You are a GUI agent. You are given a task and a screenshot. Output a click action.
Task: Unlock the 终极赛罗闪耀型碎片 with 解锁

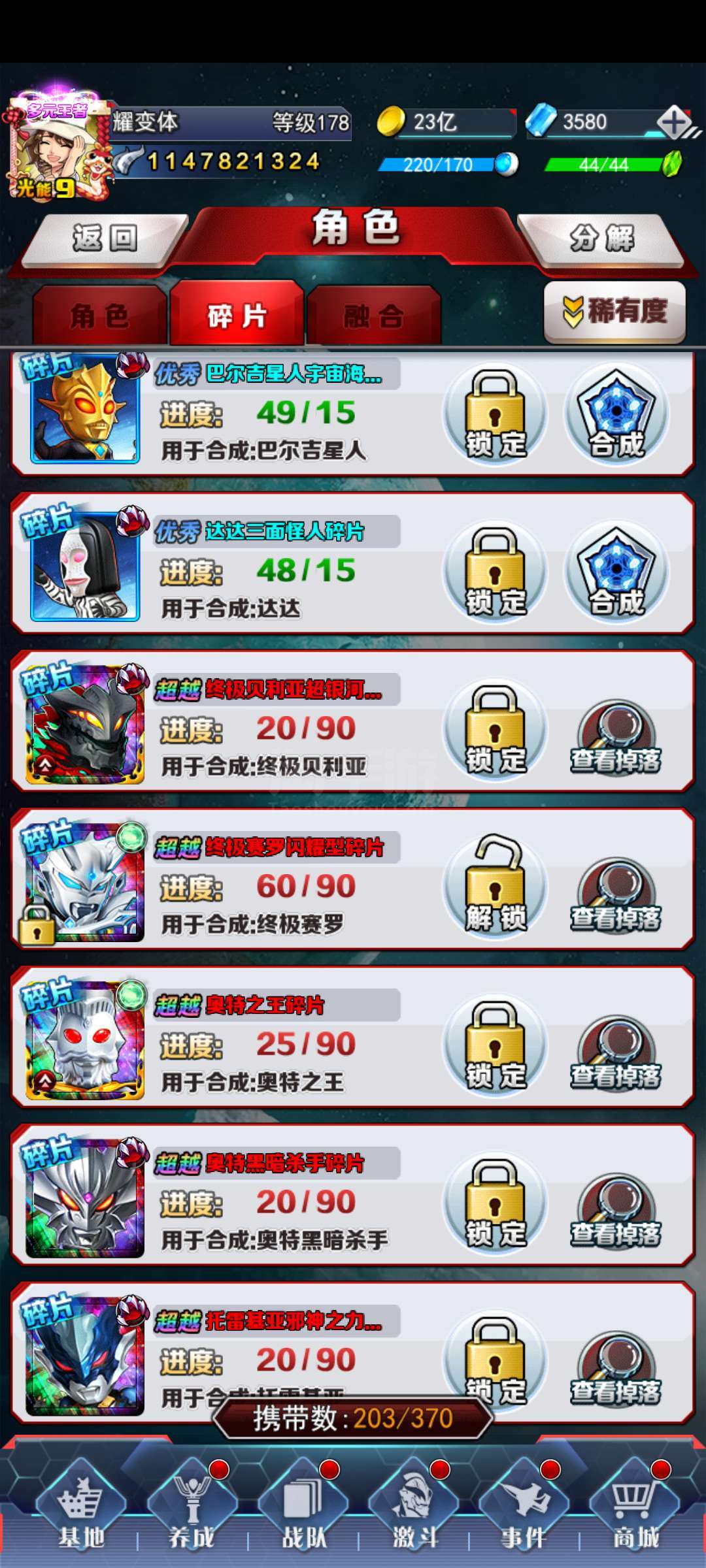[x=495, y=887]
